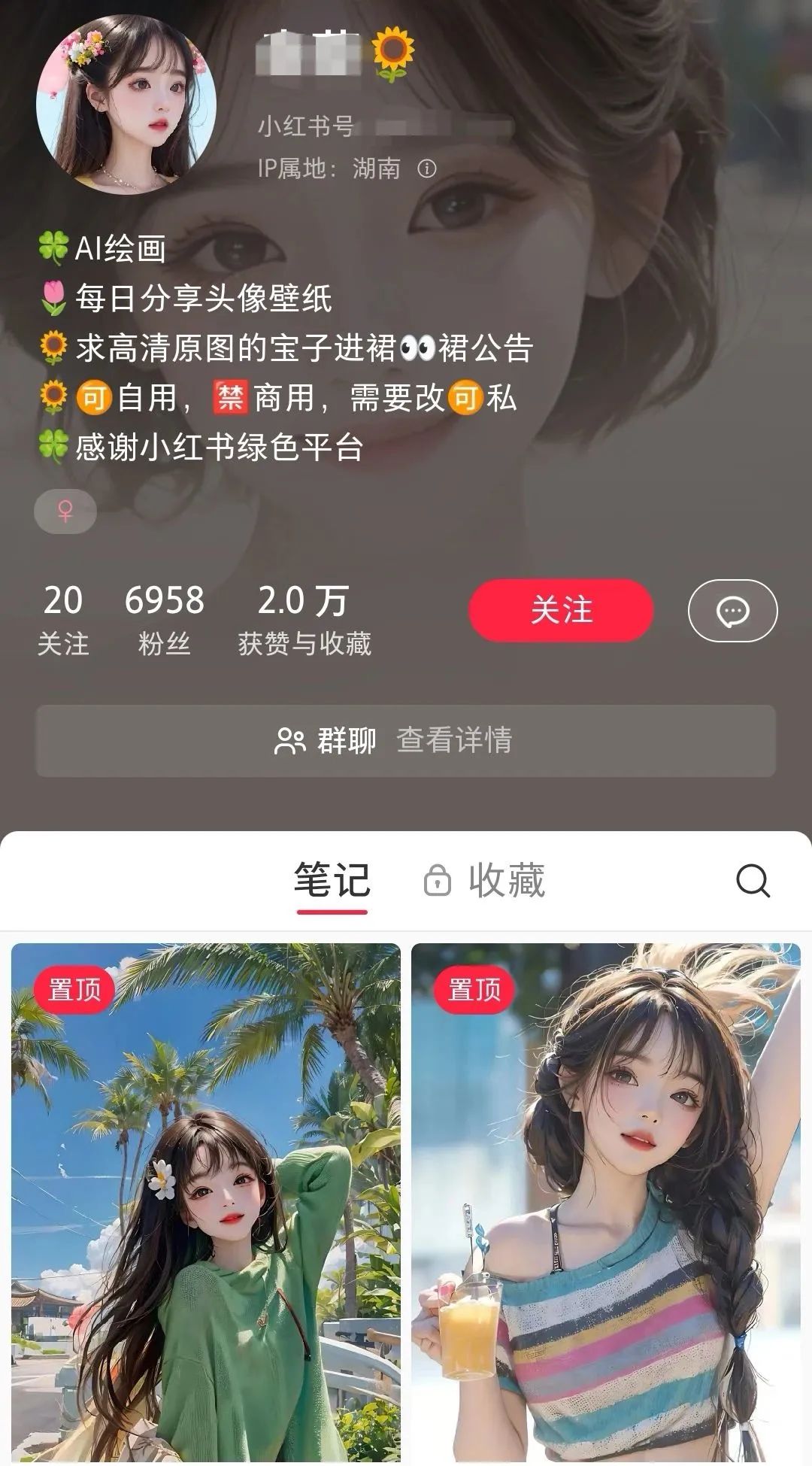Show IP location info icon
Viewport: 812px width, 1466px height.
(x=427, y=168)
